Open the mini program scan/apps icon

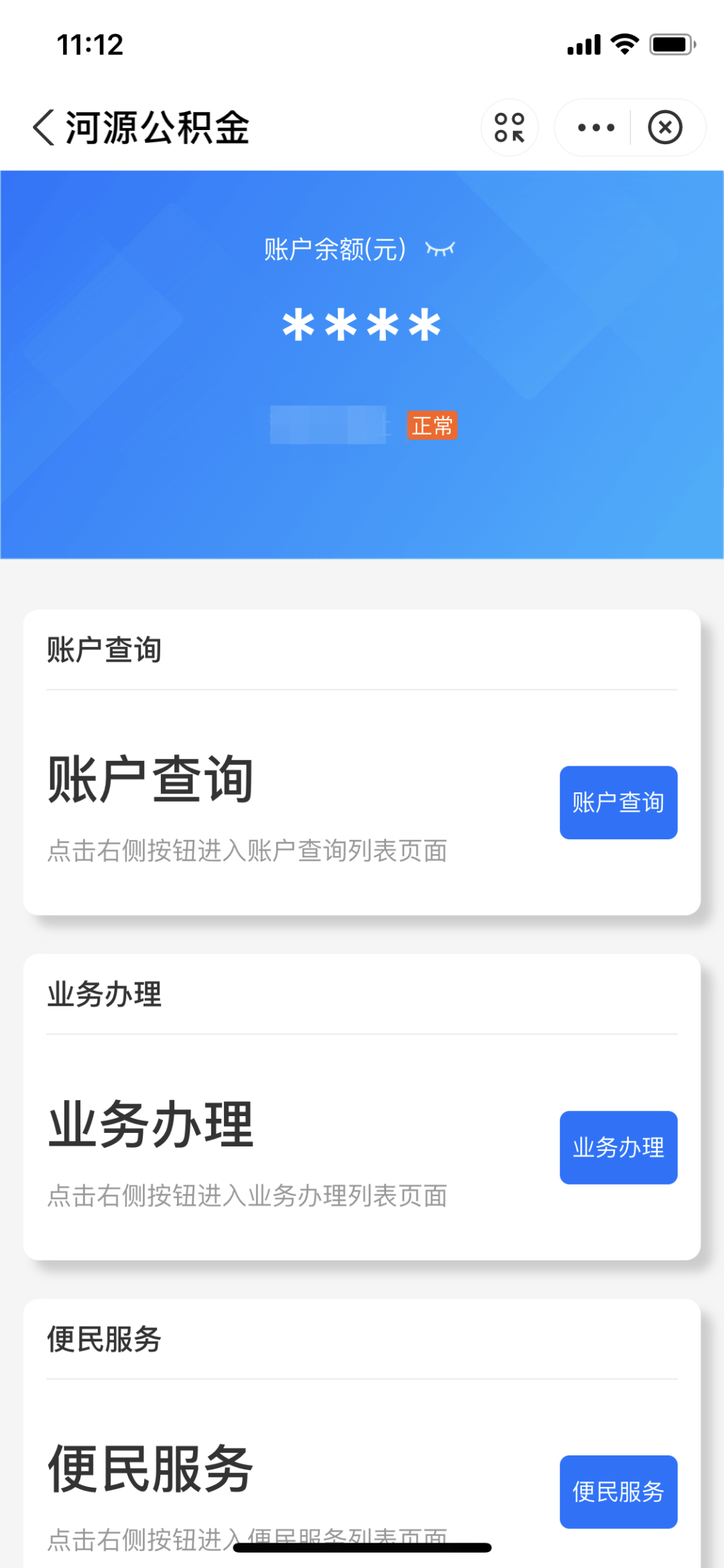coord(509,127)
